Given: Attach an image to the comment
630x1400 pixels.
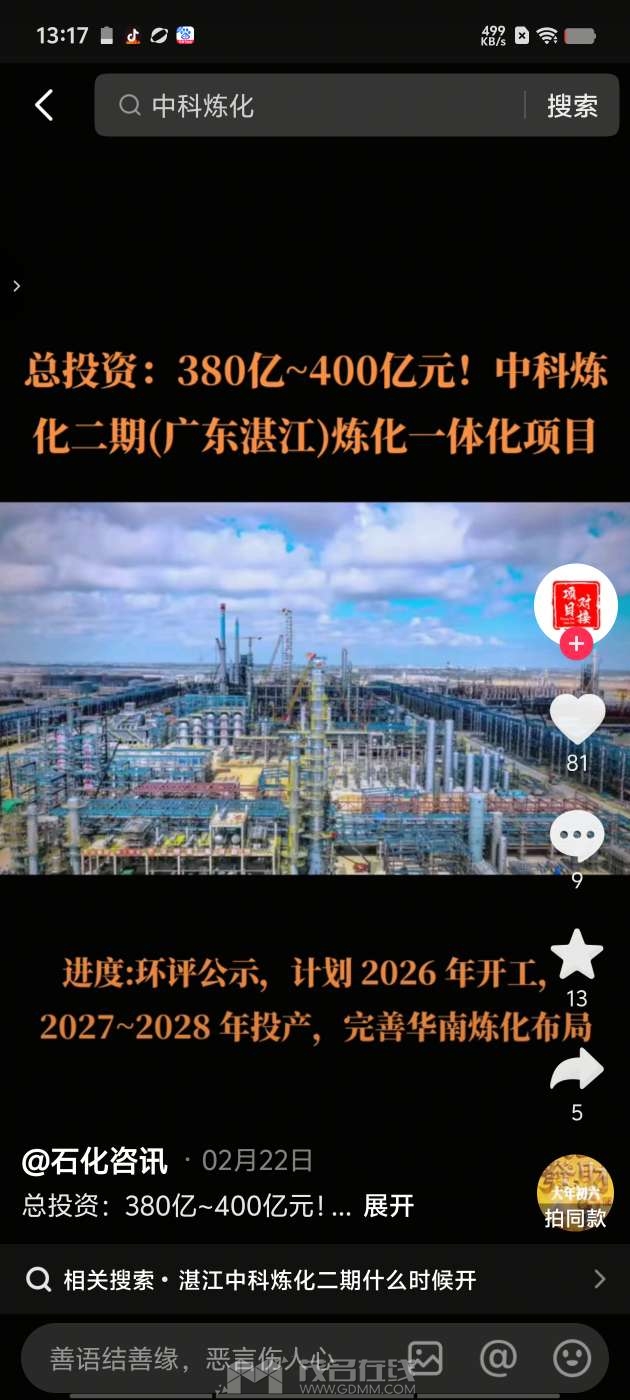Looking at the screenshot, I should tap(426, 1358).
